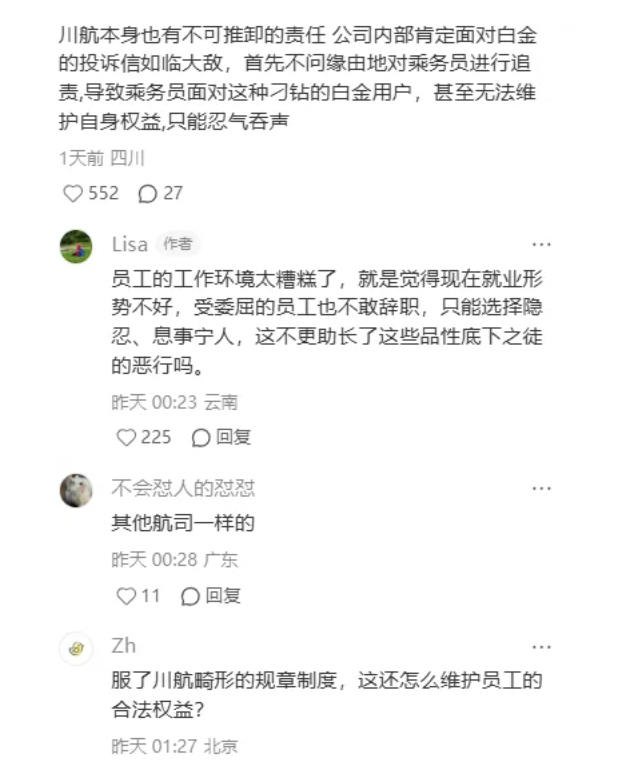
Task: Like the main comment with 552 likes
Action: 73,193
